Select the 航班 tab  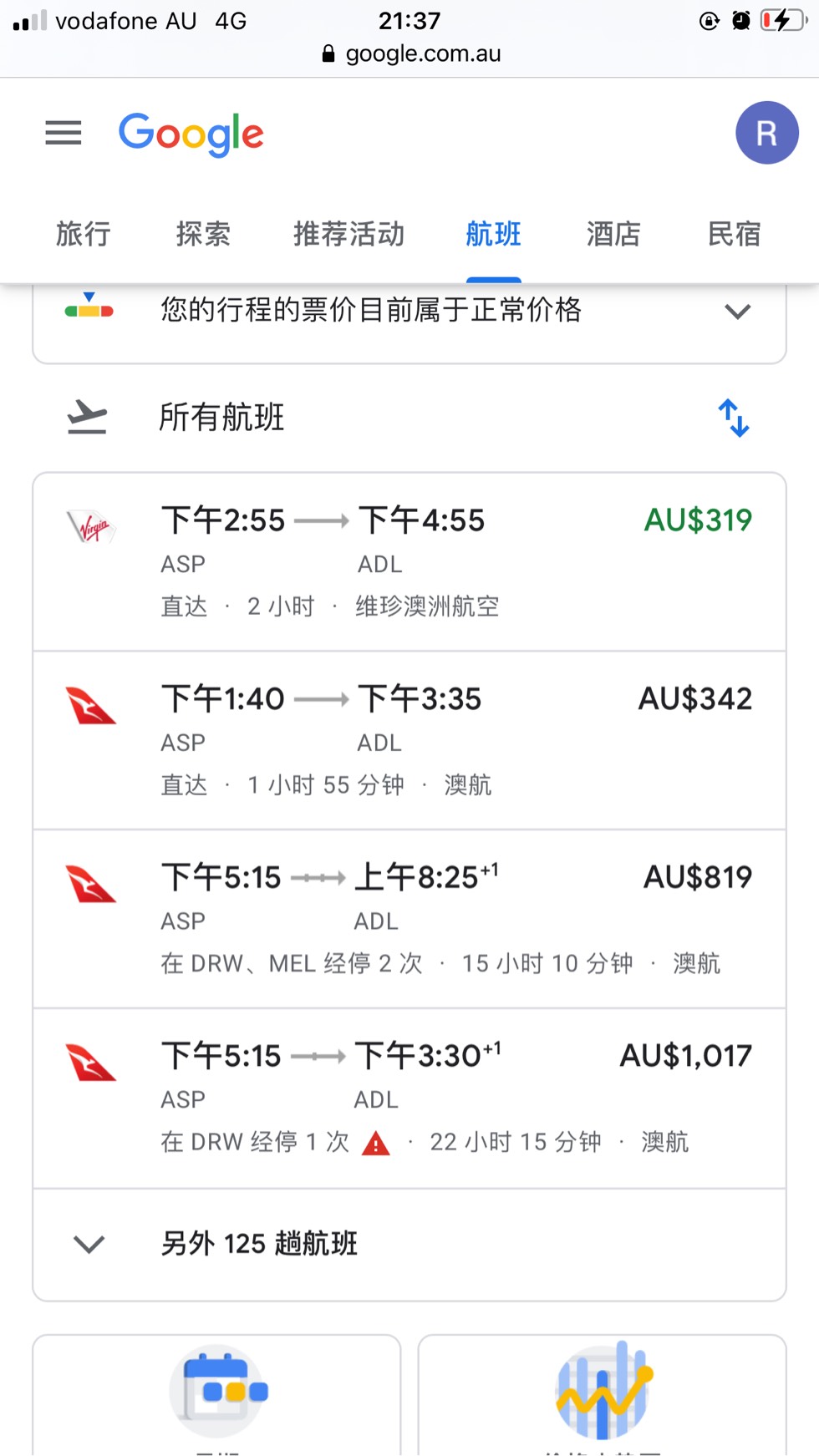click(x=493, y=234)
